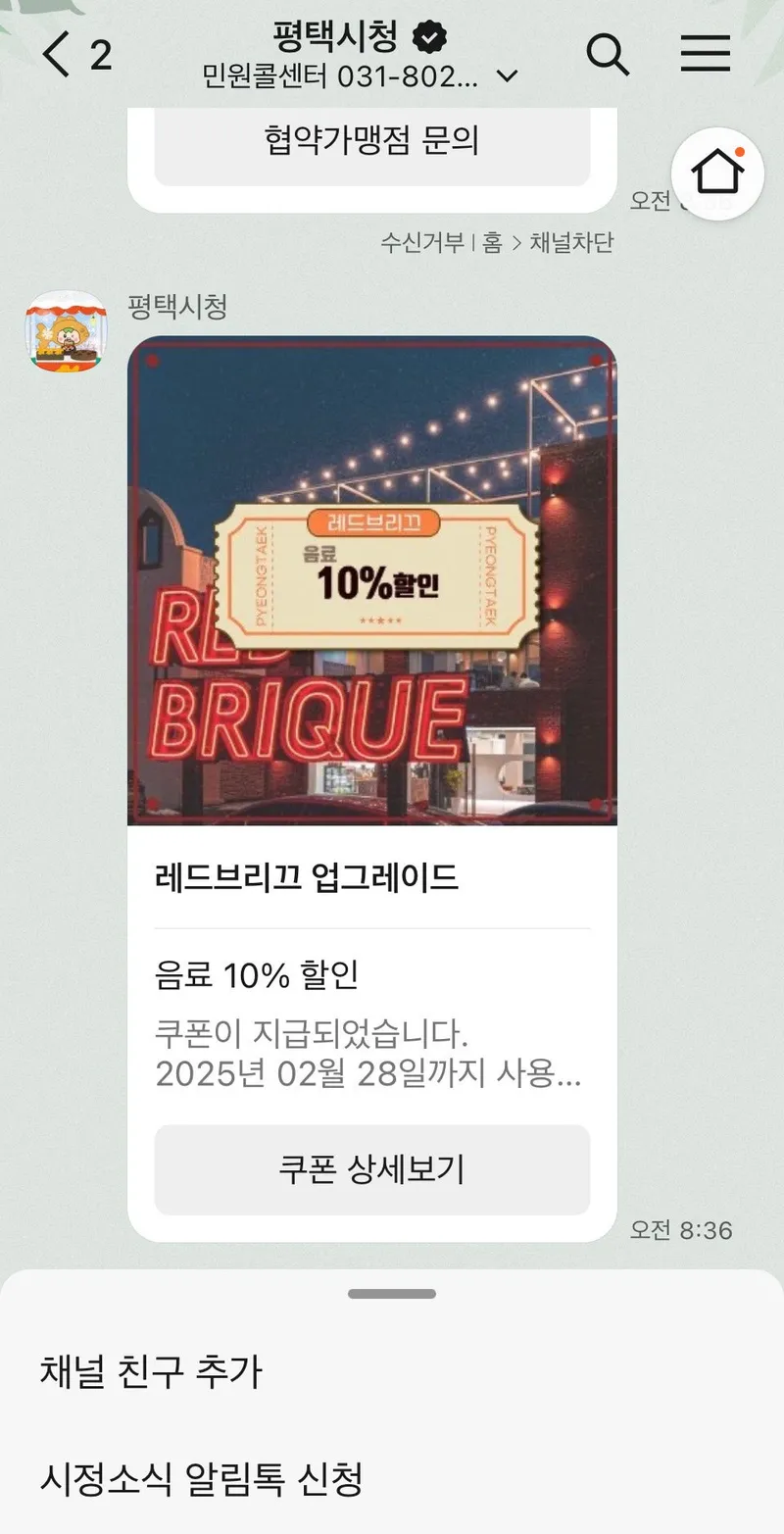The image size is (784, 1534).
Task: Go back to the chat list
Action: [x=57, y=55]
